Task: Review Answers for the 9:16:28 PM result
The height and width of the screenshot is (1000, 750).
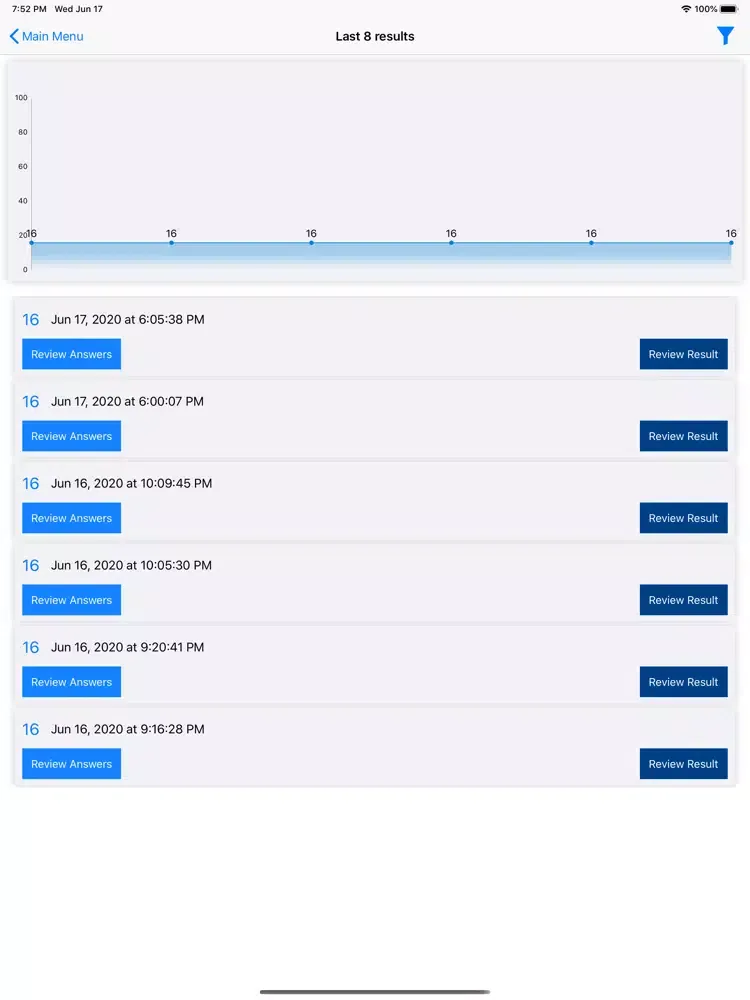Action: (x=71, y=764)
